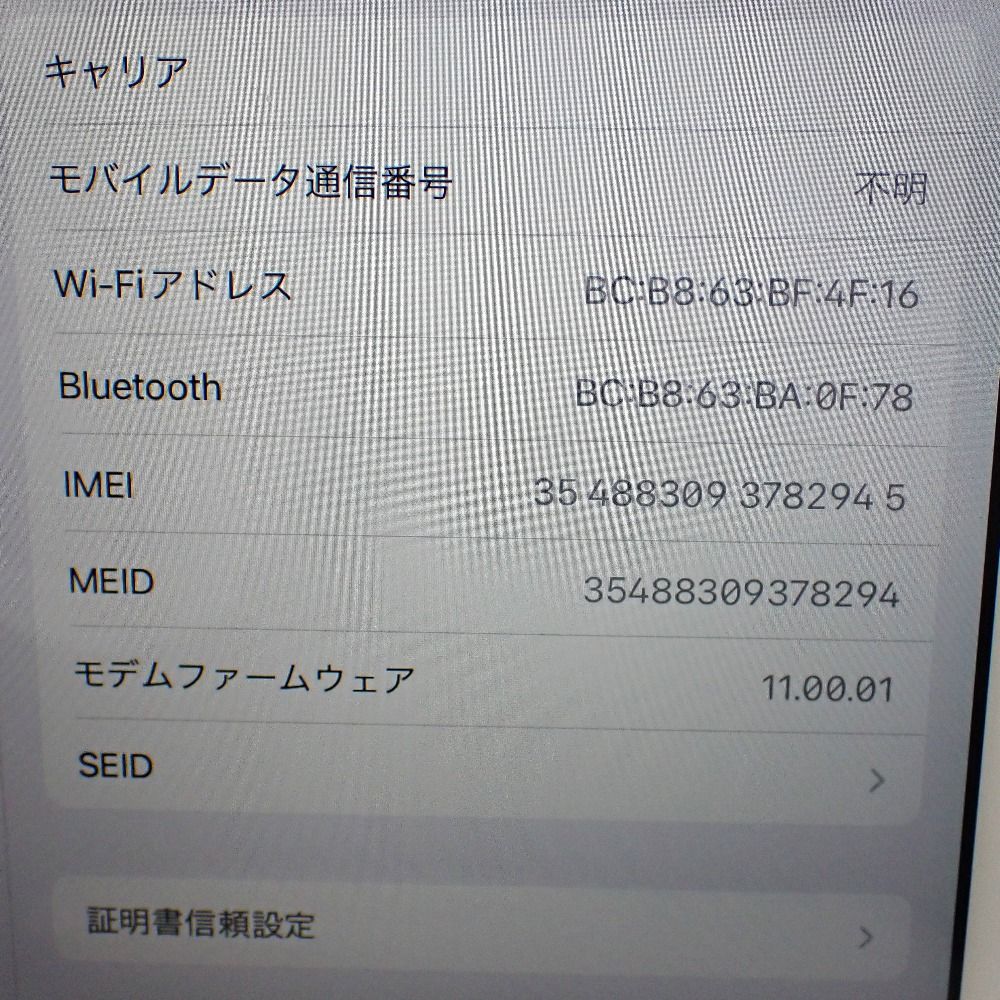Screen dimensions: 1000x1000
Task: Open the SEID row
Action: click(480, 773)
